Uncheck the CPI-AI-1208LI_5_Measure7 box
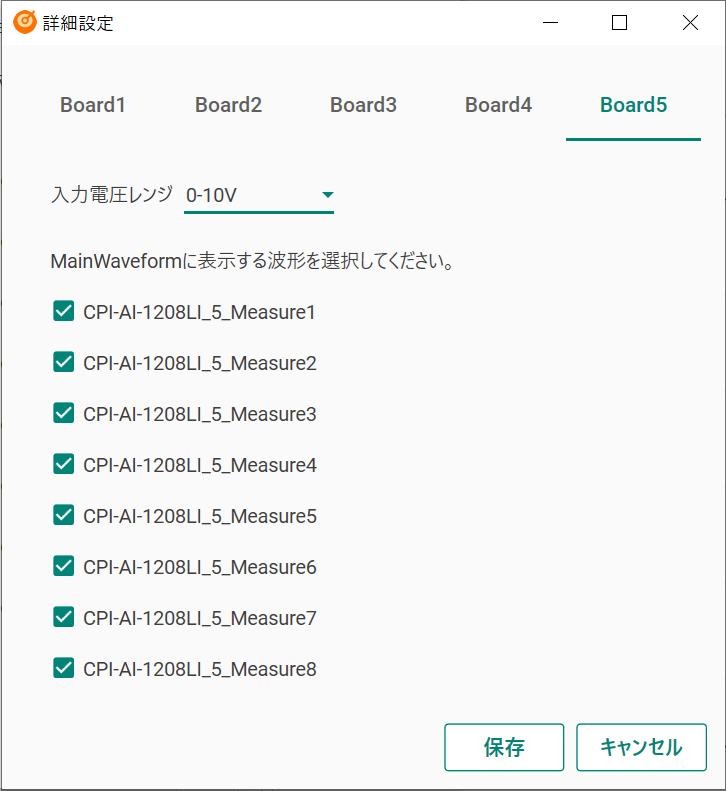 coord(64,618)
